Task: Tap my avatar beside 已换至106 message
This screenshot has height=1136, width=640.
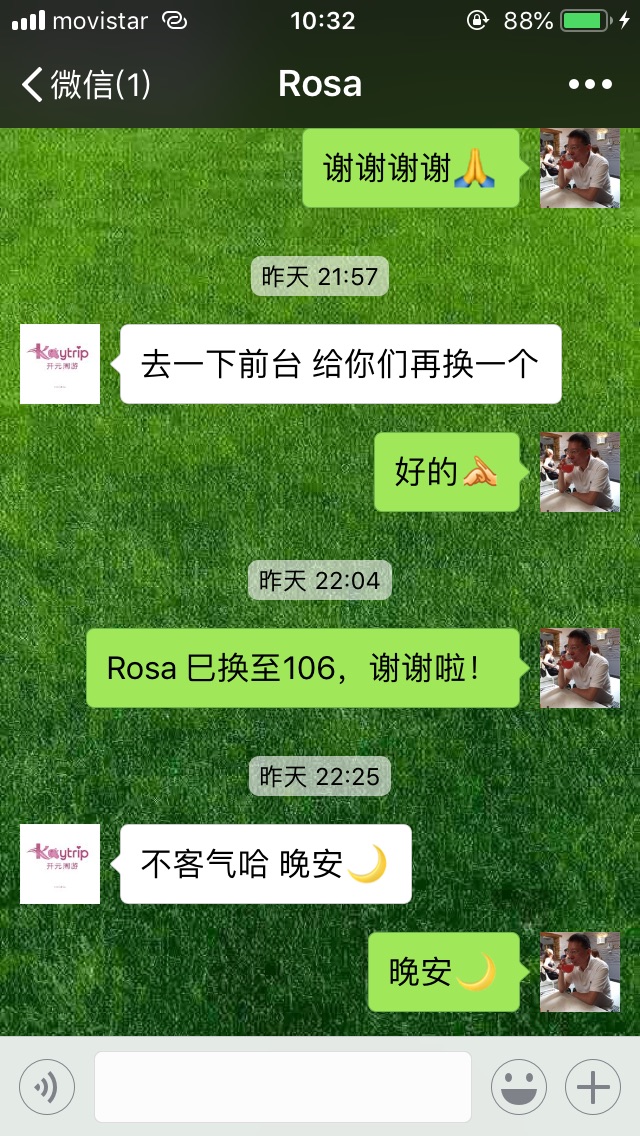Action: (579, 668)
